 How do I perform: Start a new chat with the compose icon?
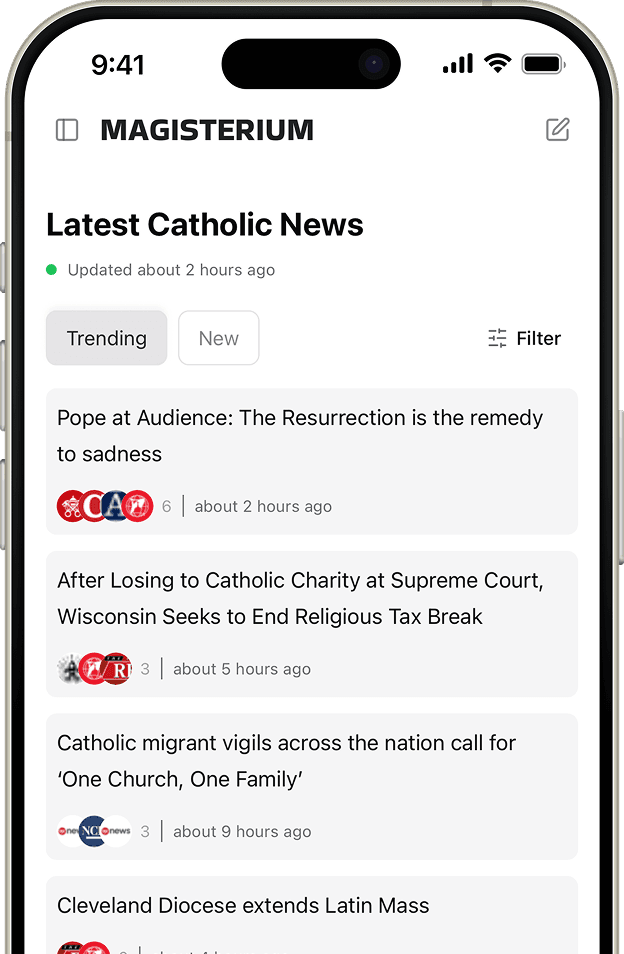click(557, 130)
